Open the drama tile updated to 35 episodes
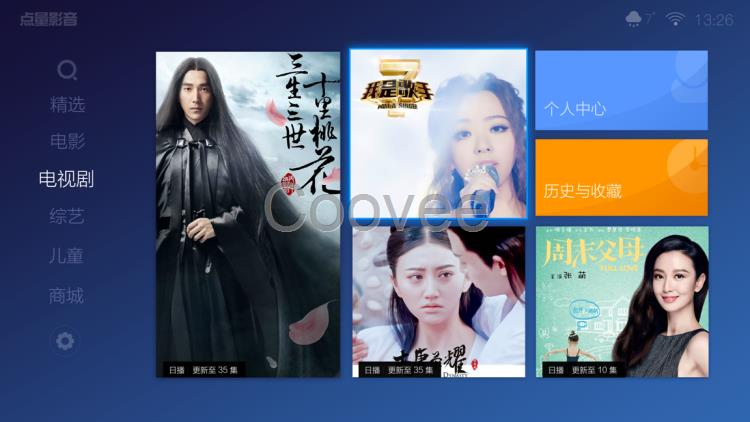The image size is (750, 422). 438,302
